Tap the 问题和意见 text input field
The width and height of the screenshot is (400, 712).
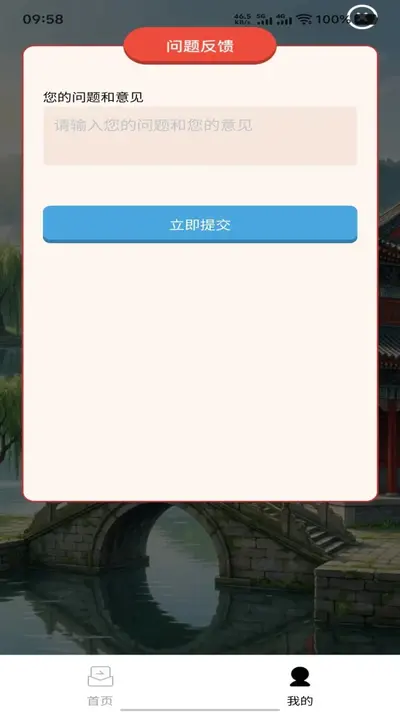click(200, 136)
